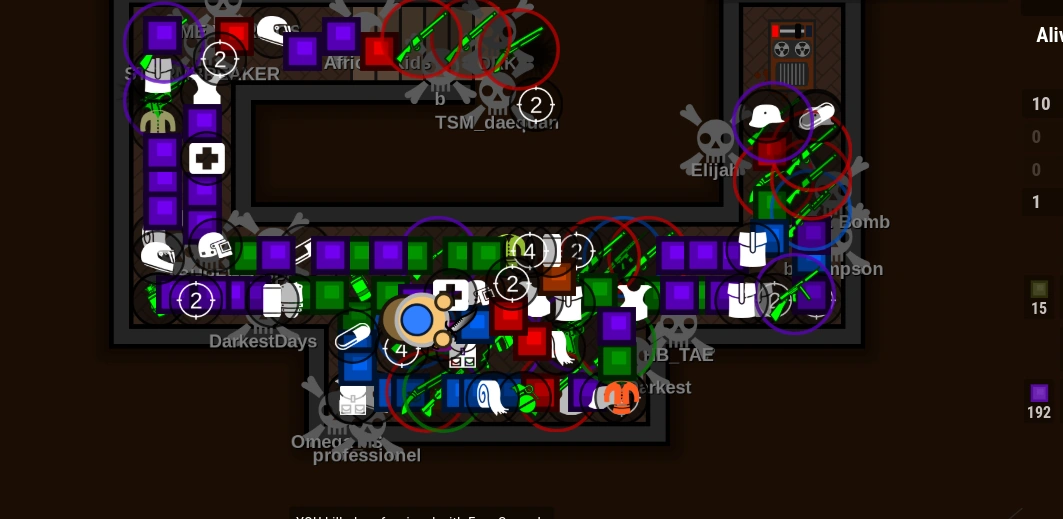Use the item slot showing 1

(1043, 202)
